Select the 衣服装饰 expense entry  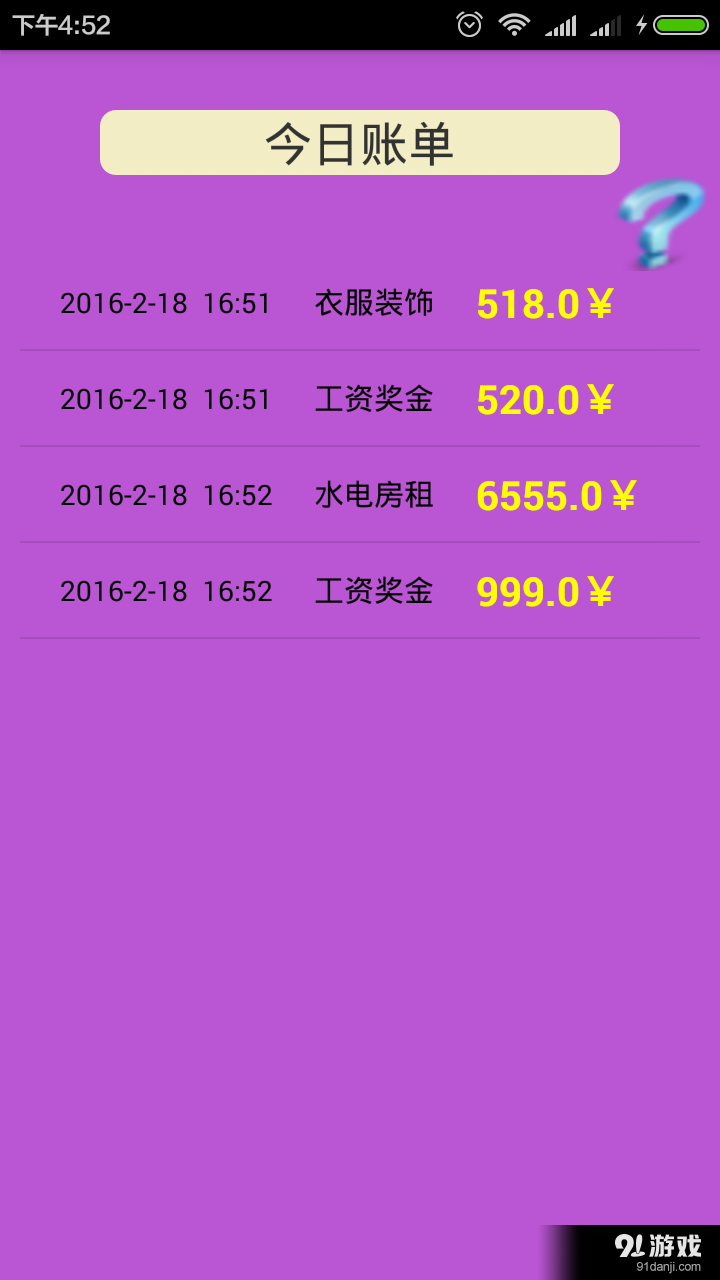(x=373, y=303)
